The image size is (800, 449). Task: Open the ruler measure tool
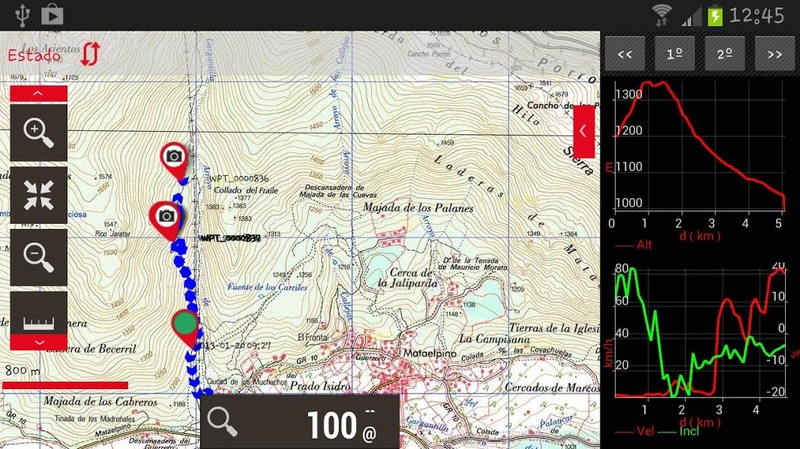tap(38, 318)
